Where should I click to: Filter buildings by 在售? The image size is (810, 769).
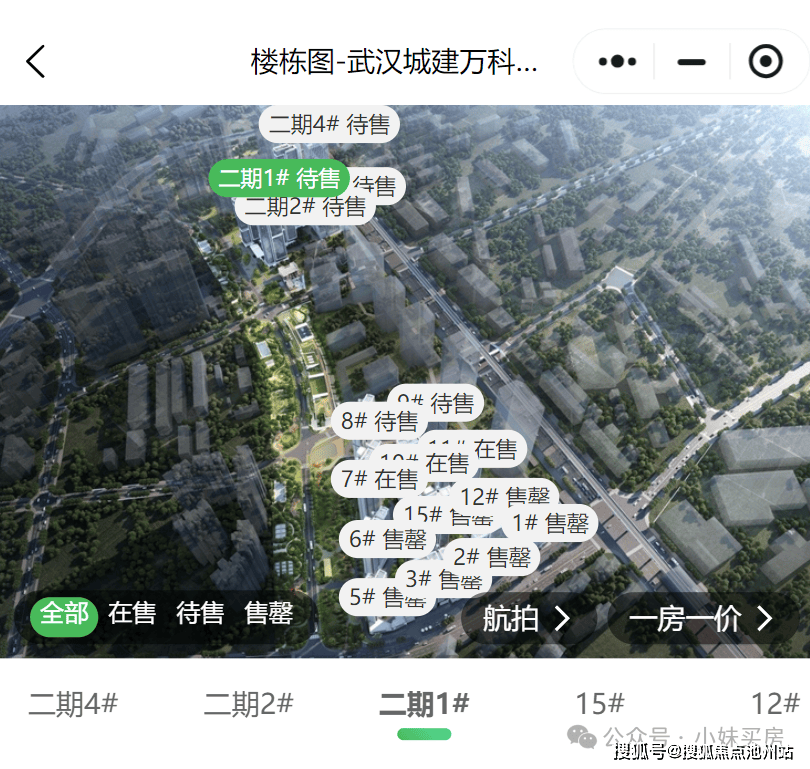tap(132, 613)
